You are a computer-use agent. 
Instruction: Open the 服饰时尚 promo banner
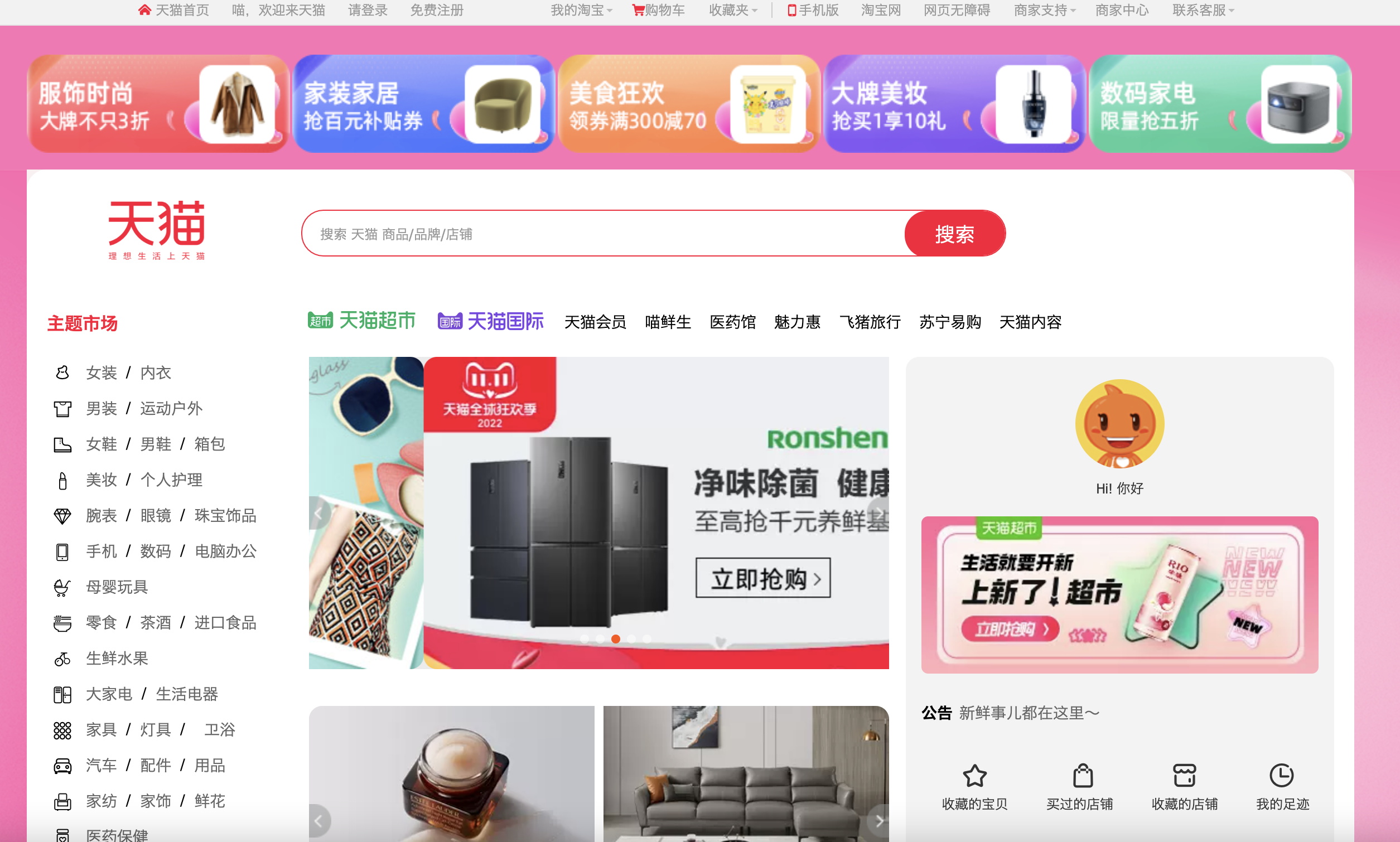click(158, 104)
